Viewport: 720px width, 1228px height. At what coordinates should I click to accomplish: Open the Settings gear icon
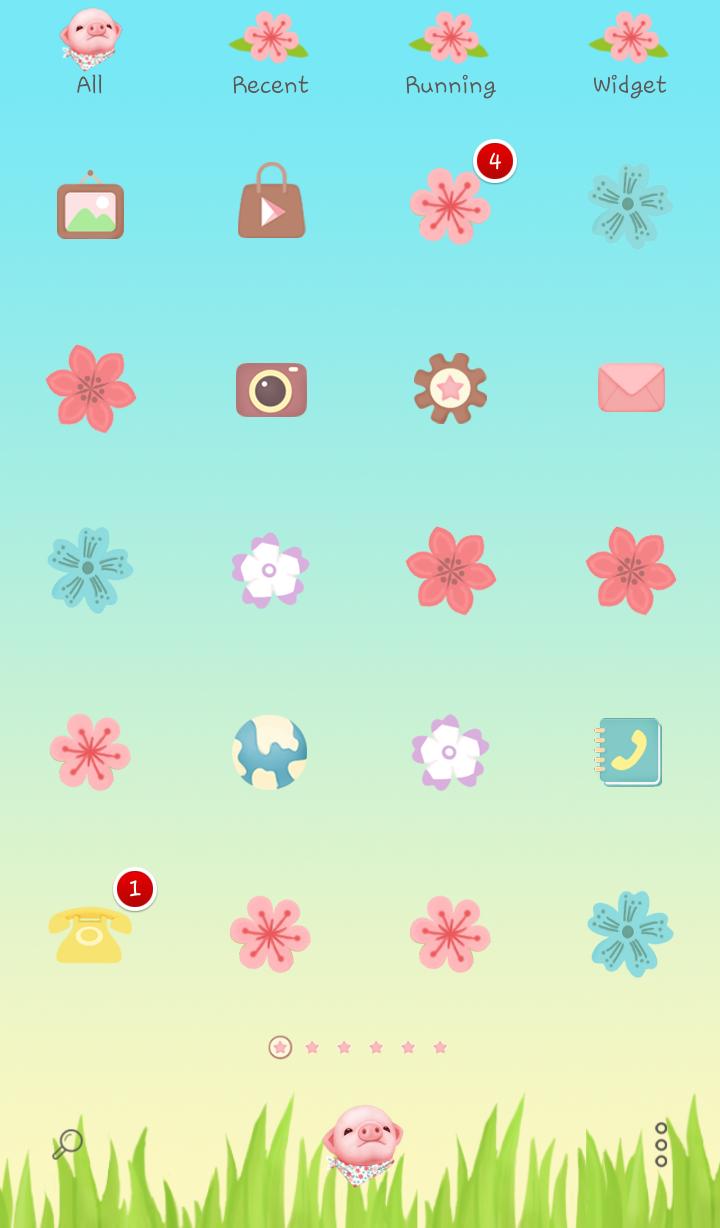point(450,388)
